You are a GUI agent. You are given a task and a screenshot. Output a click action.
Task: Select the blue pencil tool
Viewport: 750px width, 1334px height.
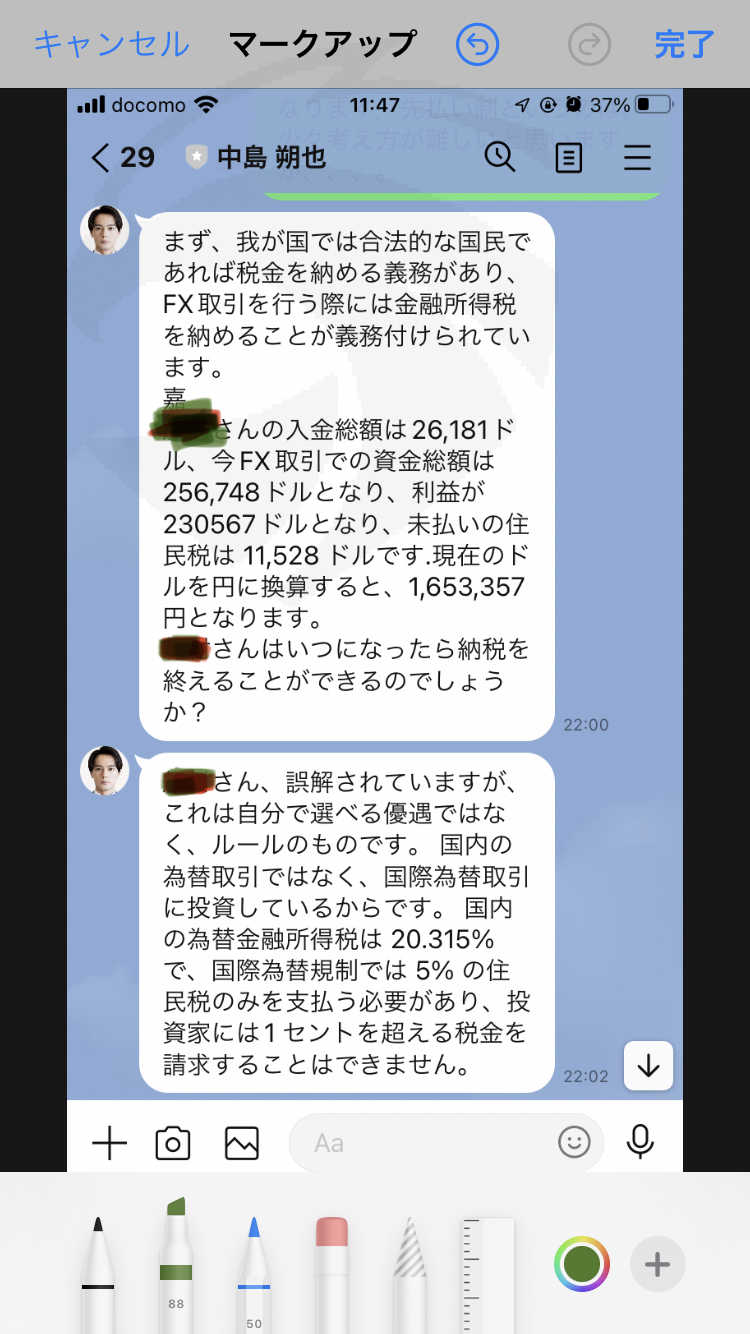254,1272
